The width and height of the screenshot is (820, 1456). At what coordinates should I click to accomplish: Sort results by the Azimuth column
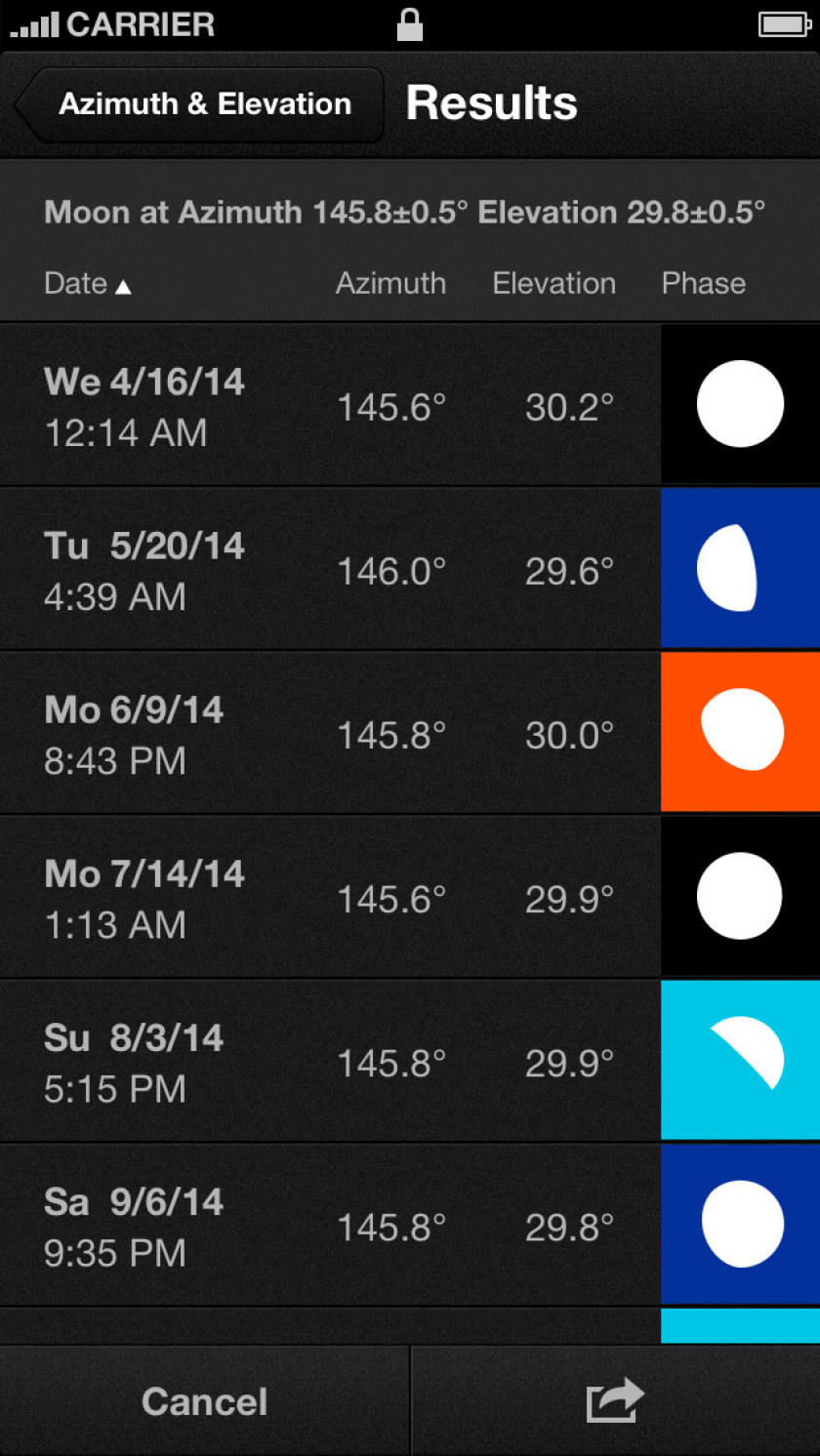point(390,284)
